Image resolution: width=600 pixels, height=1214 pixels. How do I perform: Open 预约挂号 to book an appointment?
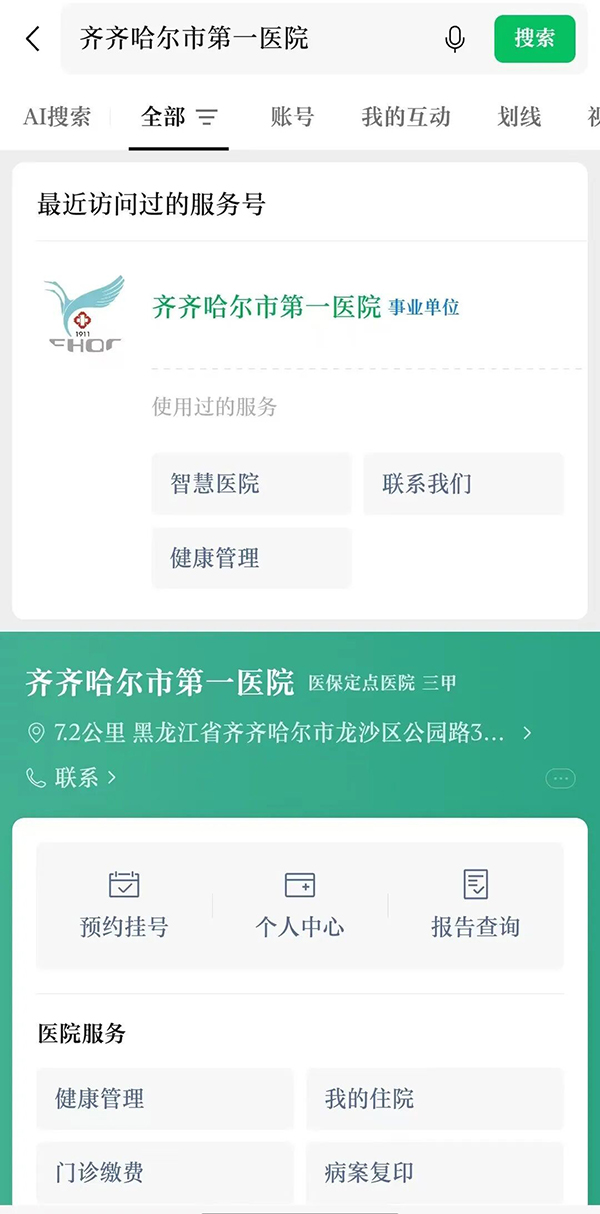point(124,905)
